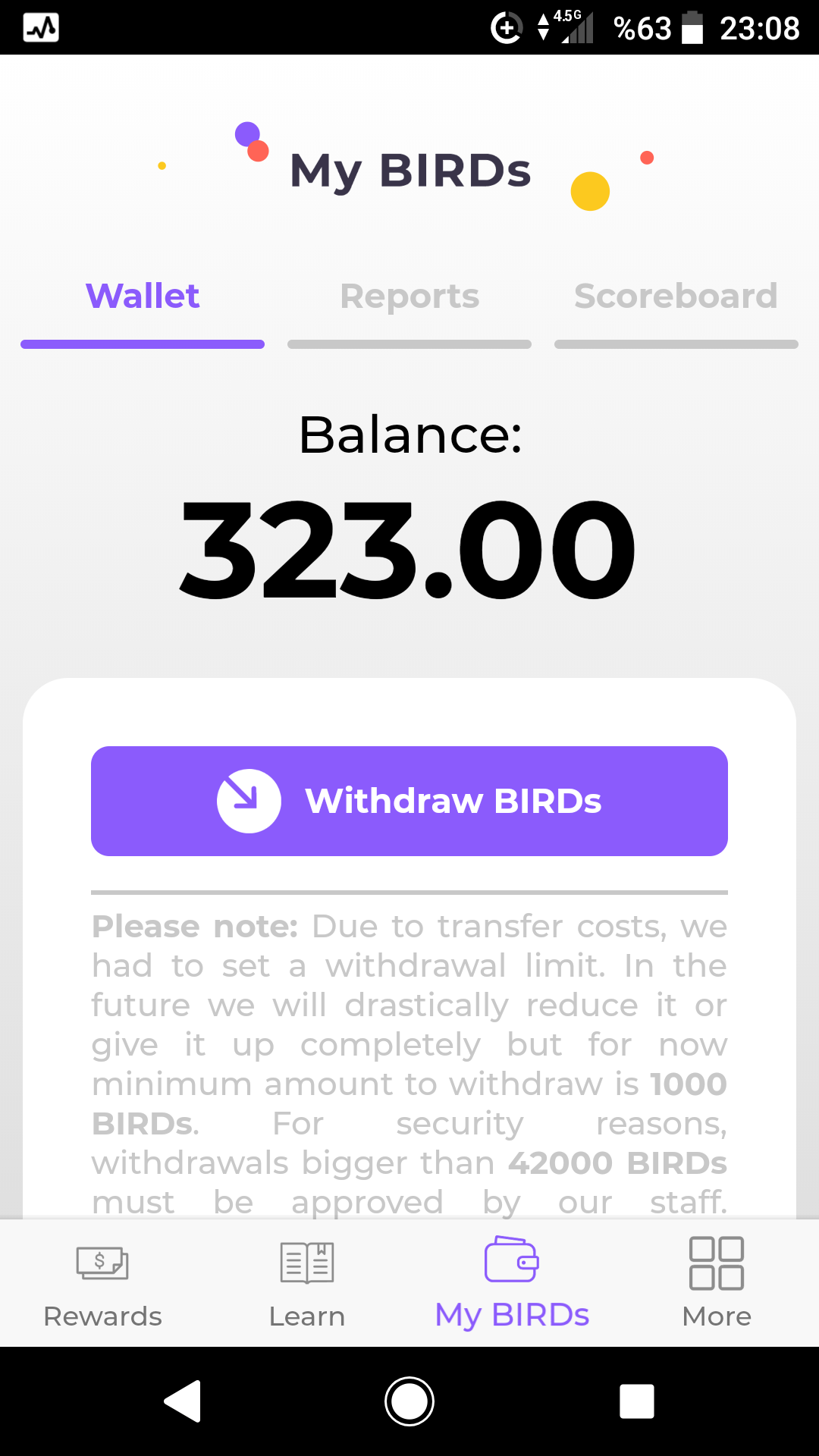The image size is (819, 1456).
Task: Tap the Withdraw BIRDs button
Action: pyautogui.click(x=409, y=801)
